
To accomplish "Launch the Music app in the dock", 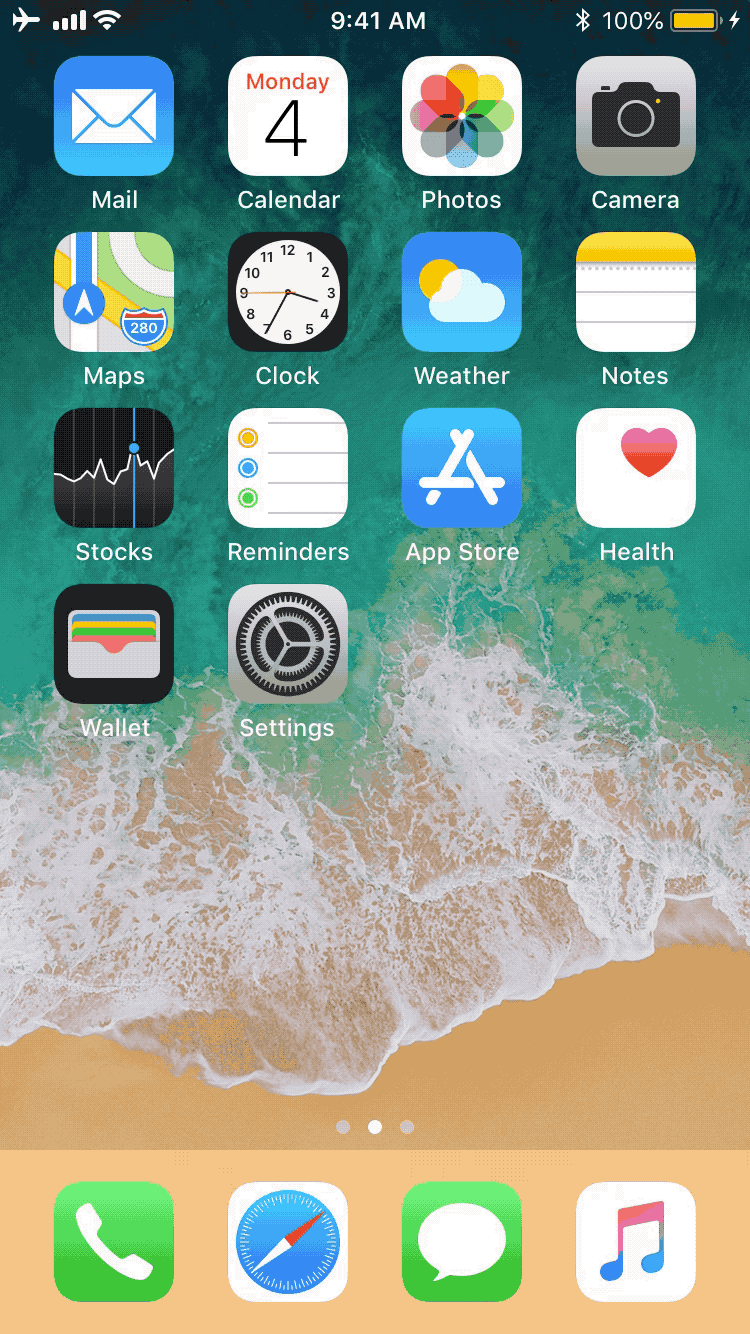I will pos(636,1242).
